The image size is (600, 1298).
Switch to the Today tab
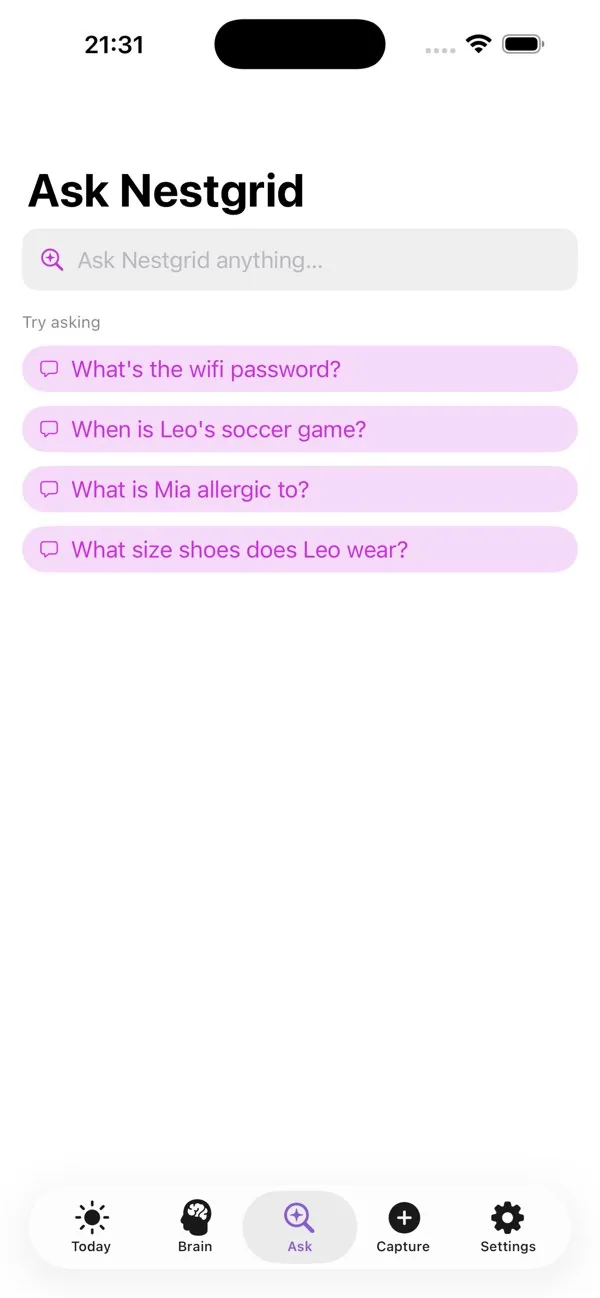coord(91,1227)
